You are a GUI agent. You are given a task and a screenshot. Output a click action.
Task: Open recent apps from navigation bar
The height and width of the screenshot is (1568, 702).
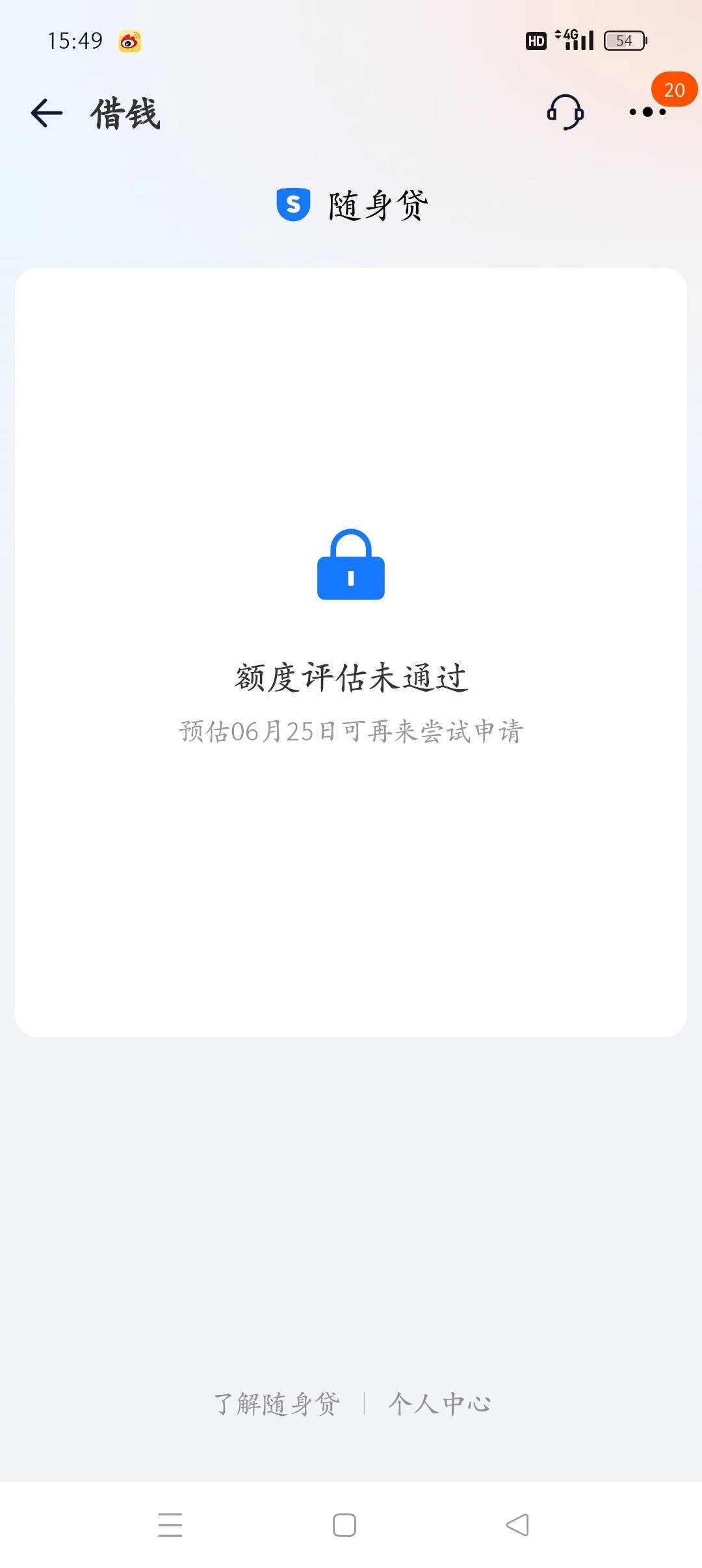pos(170,1524)
